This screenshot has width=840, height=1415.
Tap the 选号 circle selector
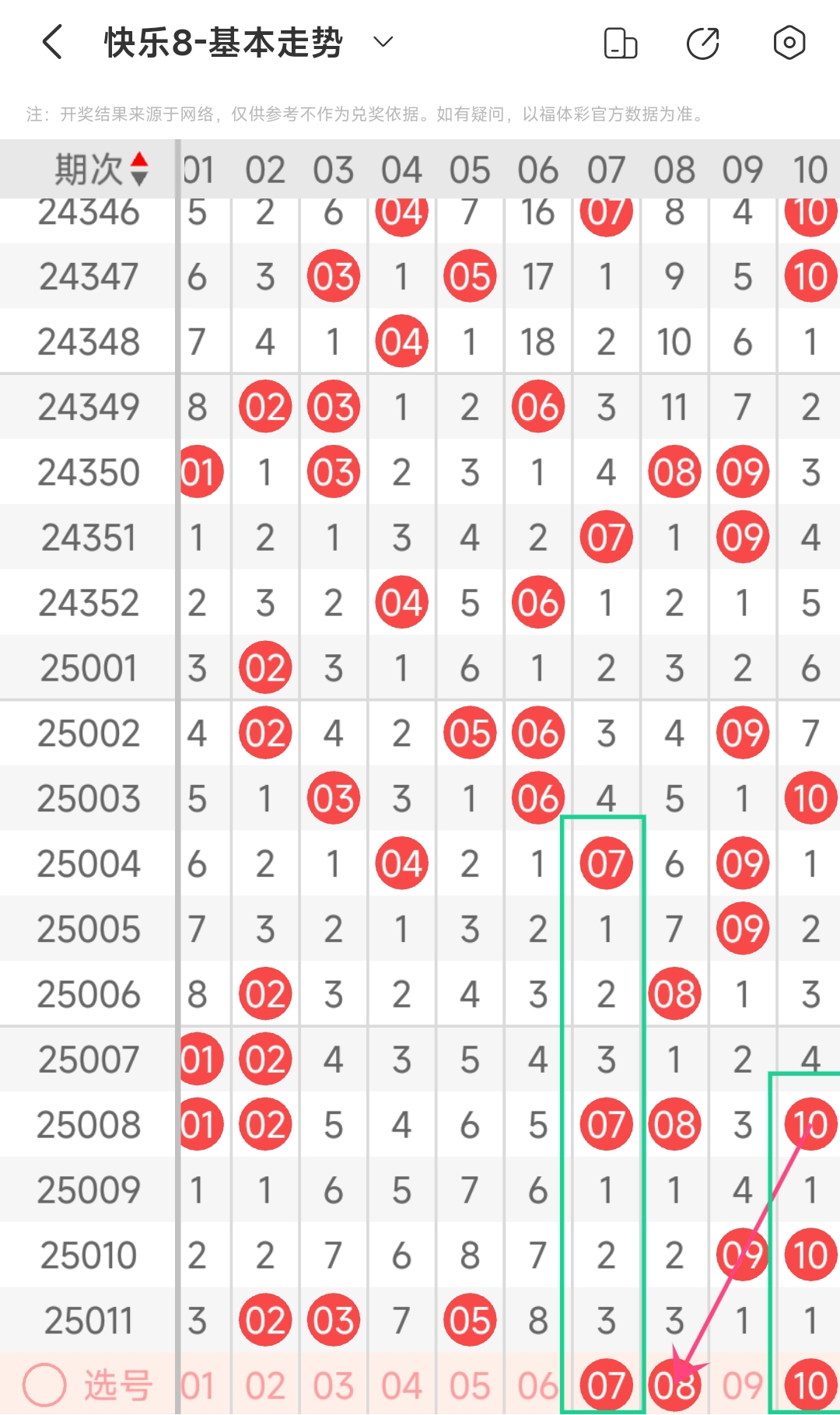[x=44, y=1385]
